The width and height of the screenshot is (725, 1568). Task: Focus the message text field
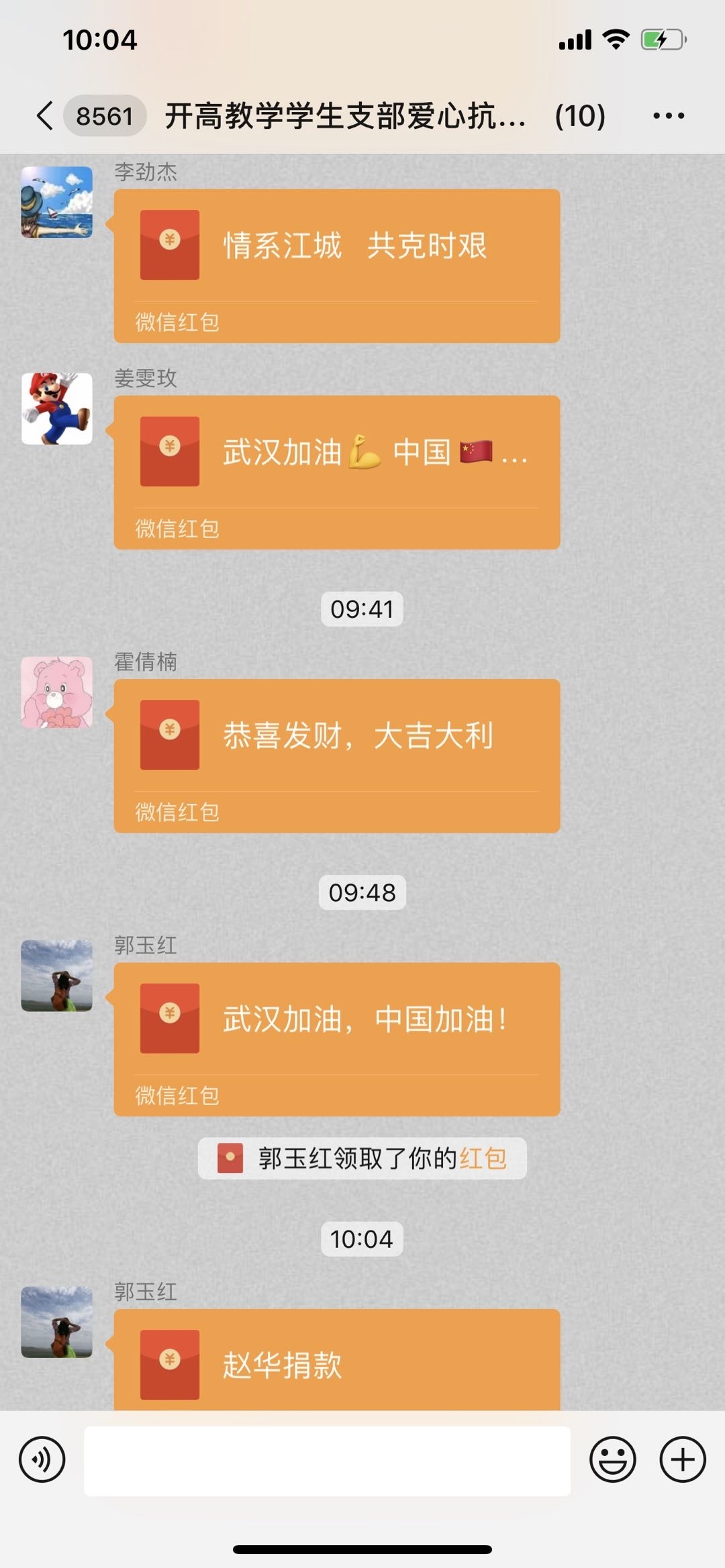tap(327, 1461)
